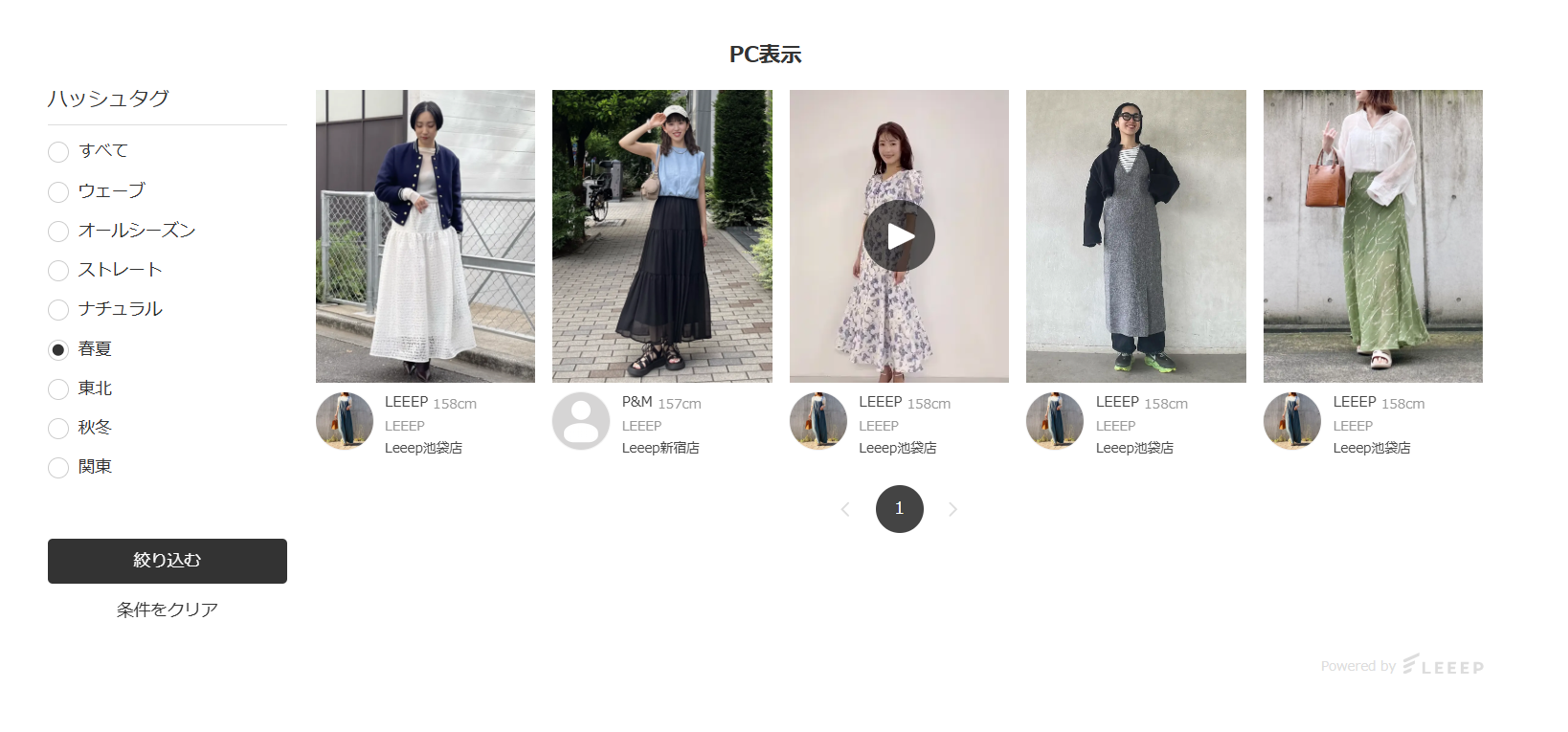Select page 1 in pagination
This screenshot has height=732, width=1568.
[899, 509]
